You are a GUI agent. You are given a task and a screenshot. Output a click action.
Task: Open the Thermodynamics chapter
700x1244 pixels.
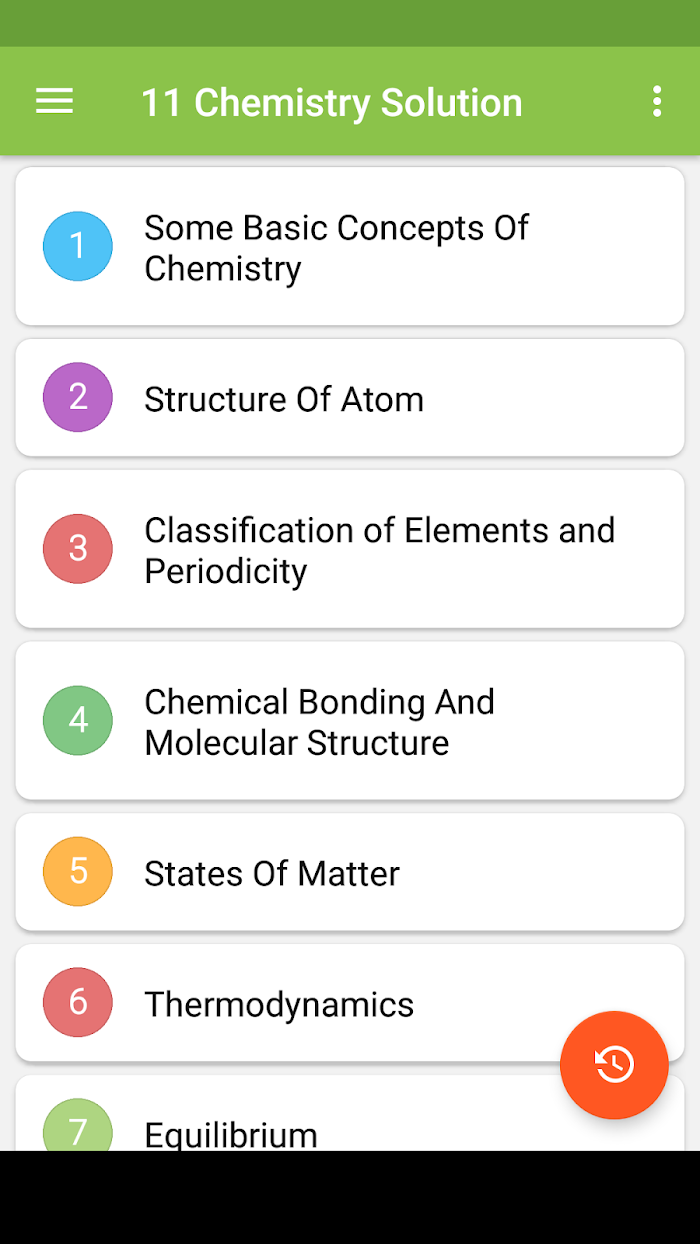[x=350, y=1003]
